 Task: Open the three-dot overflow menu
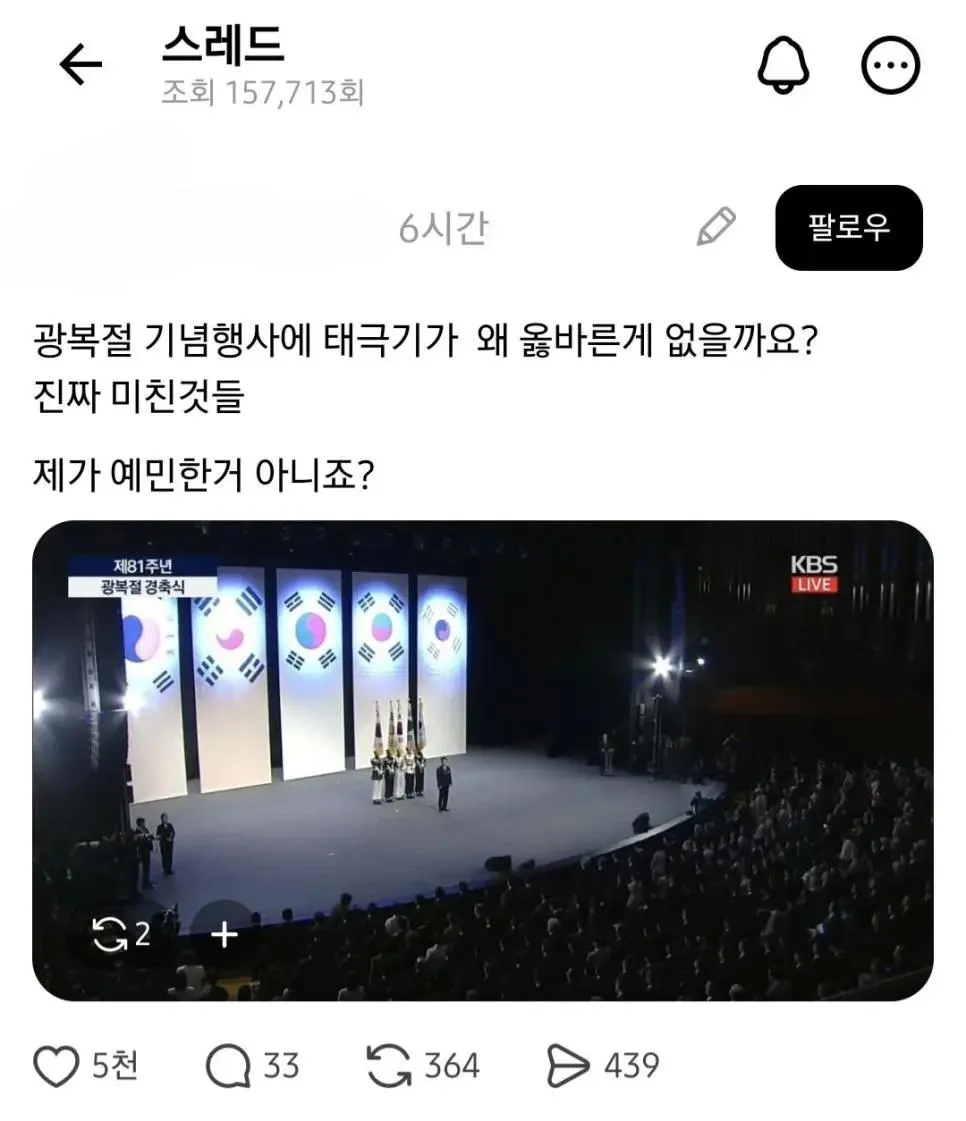(889, 65)
